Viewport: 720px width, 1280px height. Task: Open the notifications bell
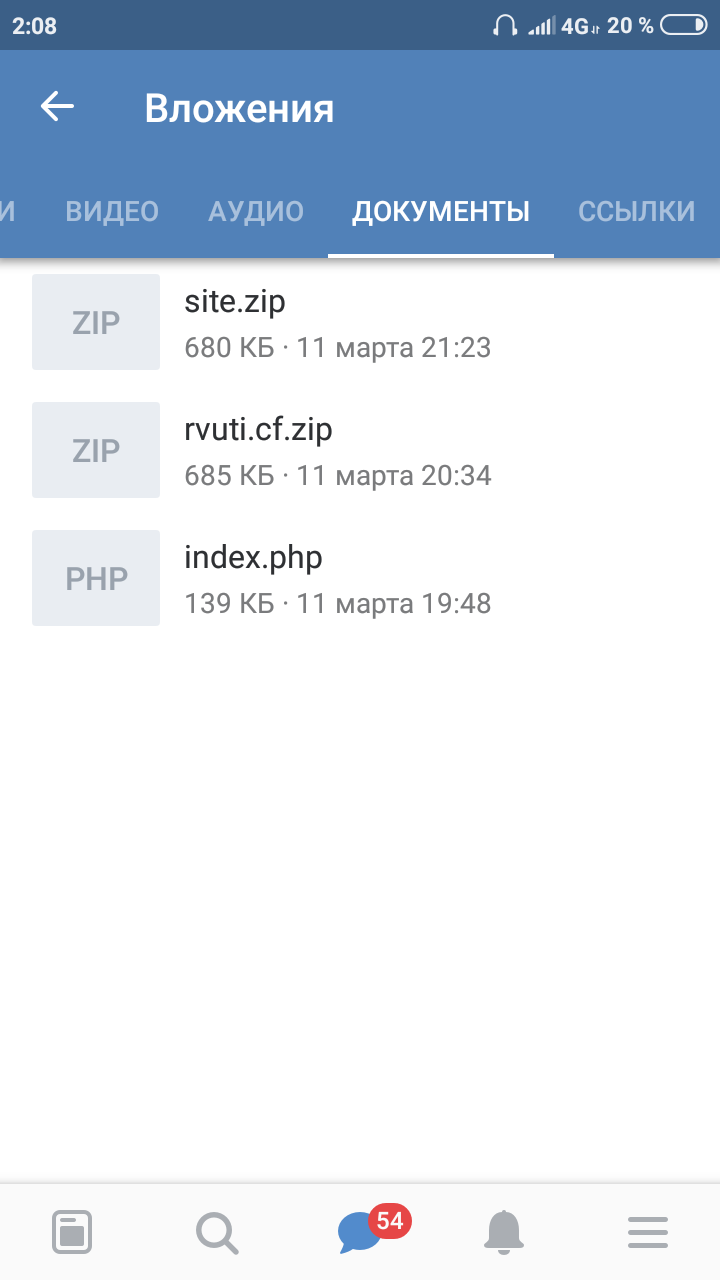click(504, 1231)
